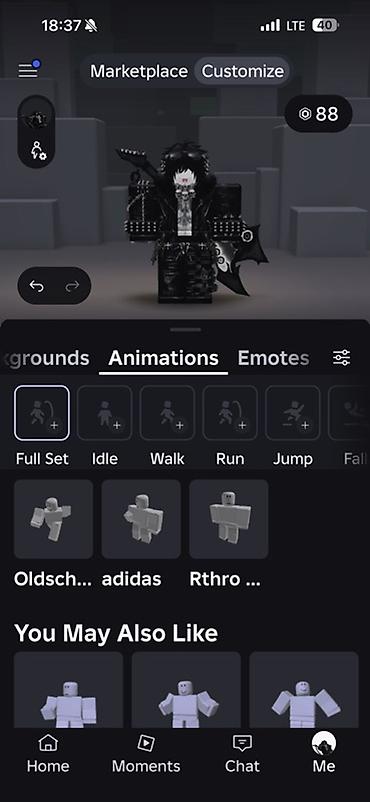
Task: Open the Me profile tab
Action: 324,753
